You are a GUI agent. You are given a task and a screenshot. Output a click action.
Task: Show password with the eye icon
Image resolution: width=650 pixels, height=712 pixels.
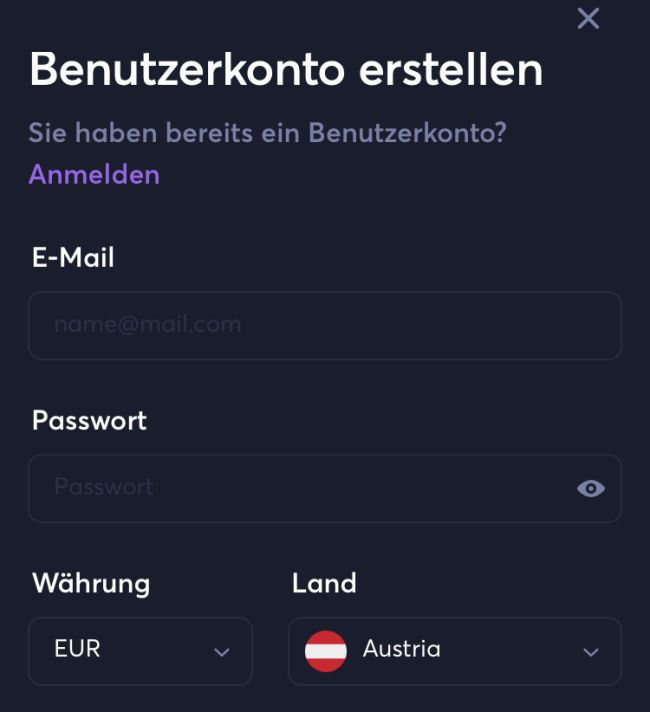click(x=591, y=488)
